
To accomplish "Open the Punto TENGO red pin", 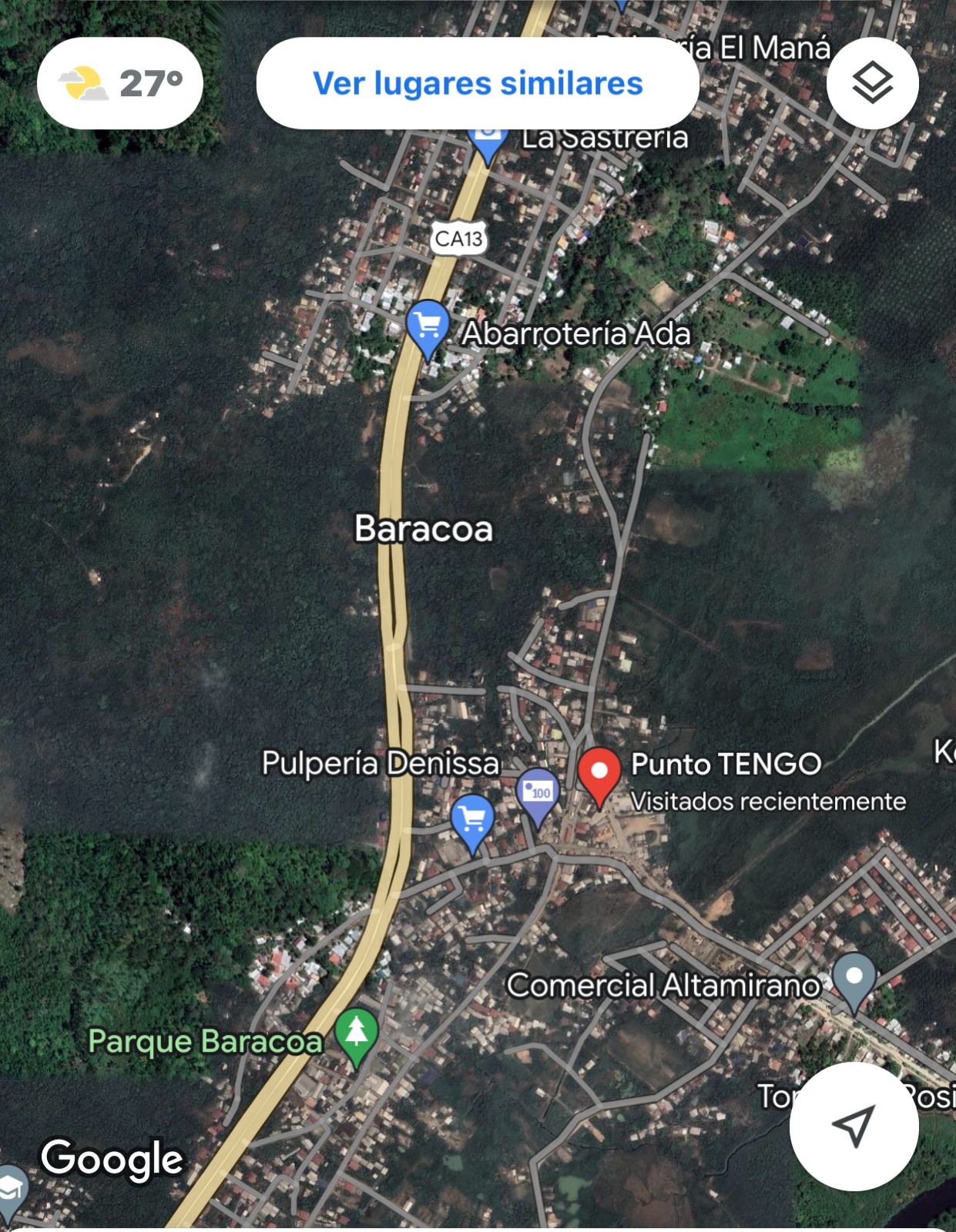I will (599, 773).
